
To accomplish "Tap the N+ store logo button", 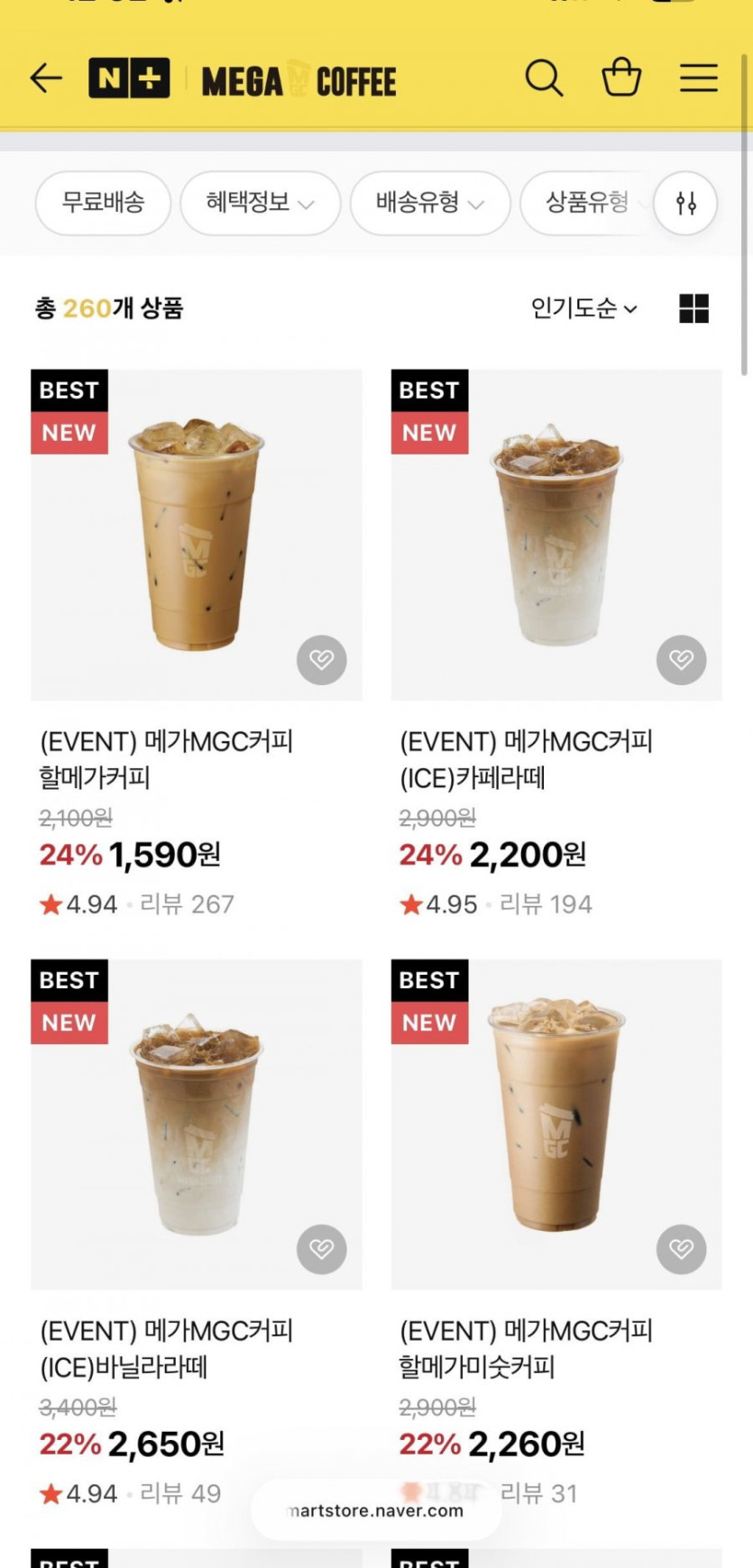I will tap(129, 78).
